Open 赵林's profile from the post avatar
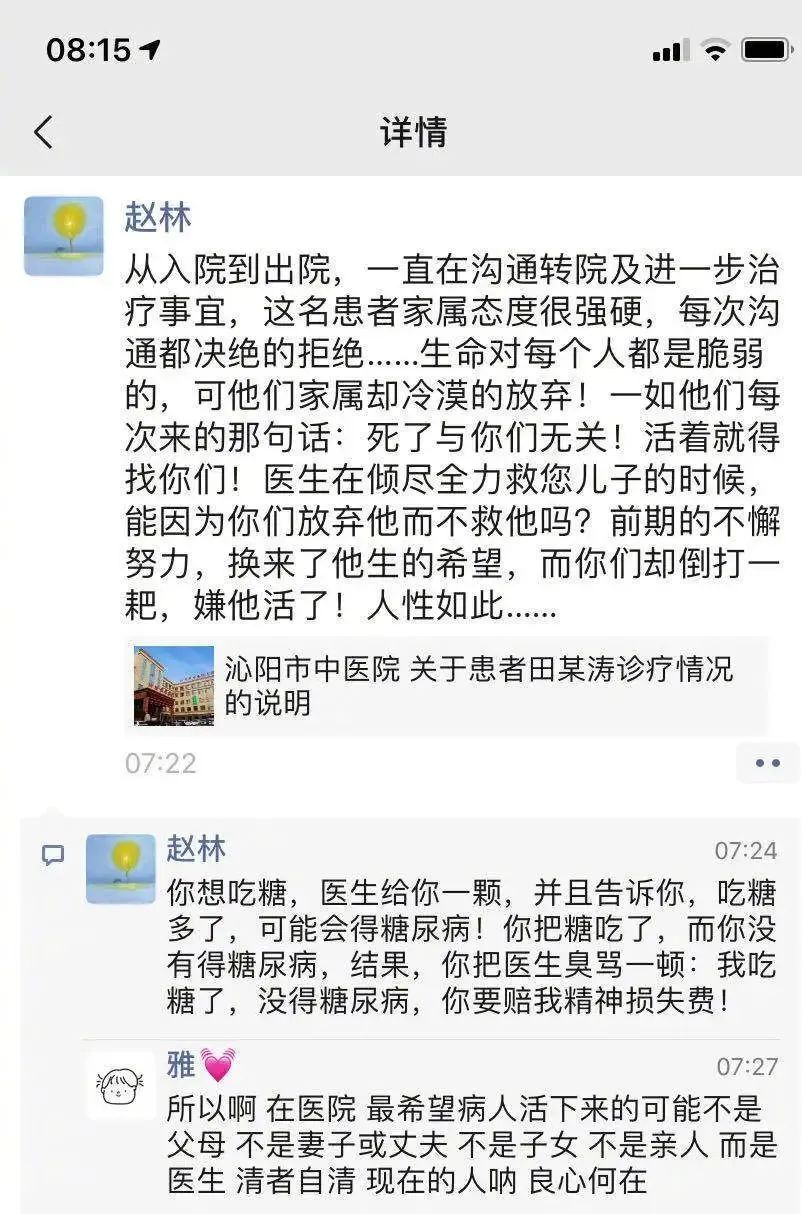 coord(63,236)
